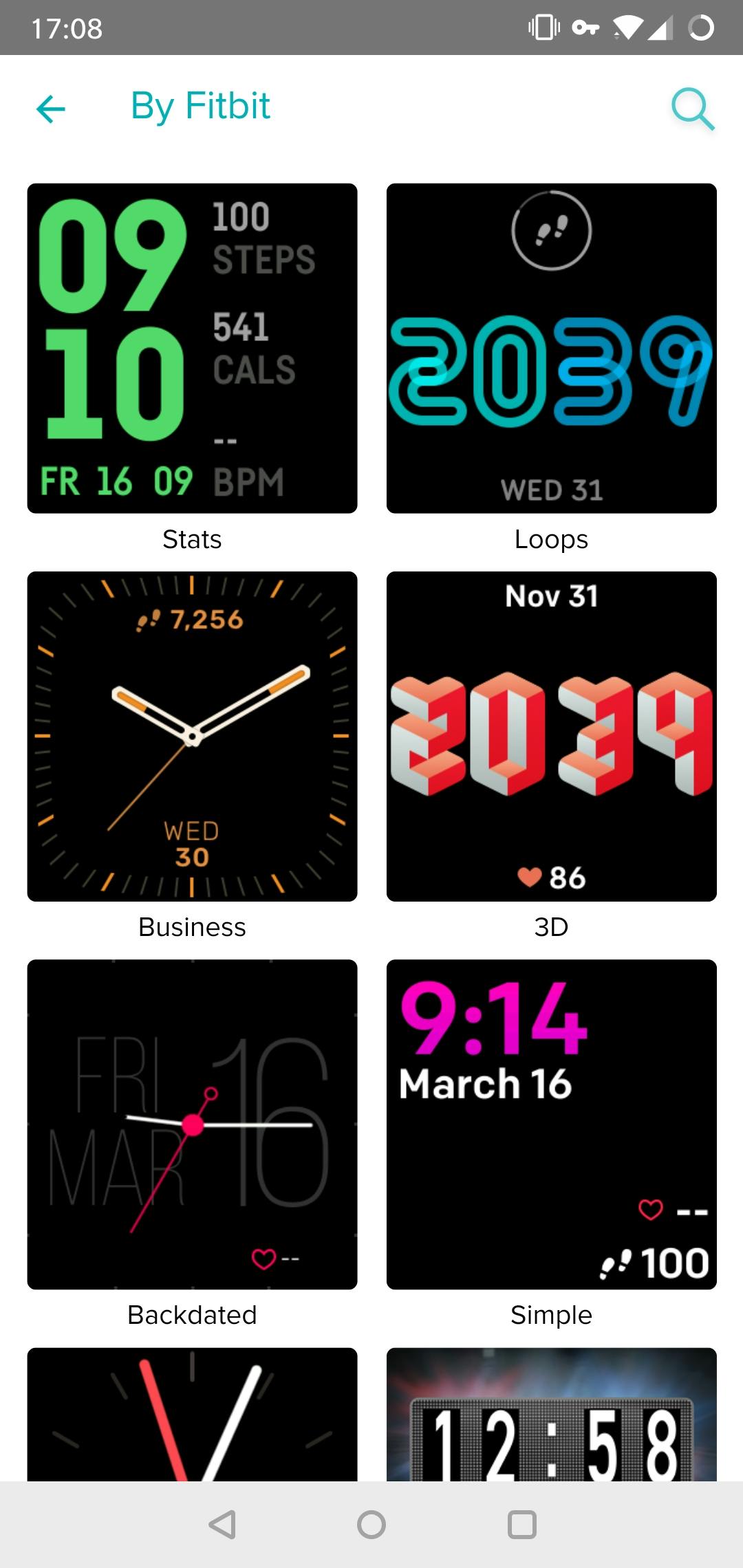
Task: Open the 12:58 flip clock face
Action: (x=551, y=1414)
